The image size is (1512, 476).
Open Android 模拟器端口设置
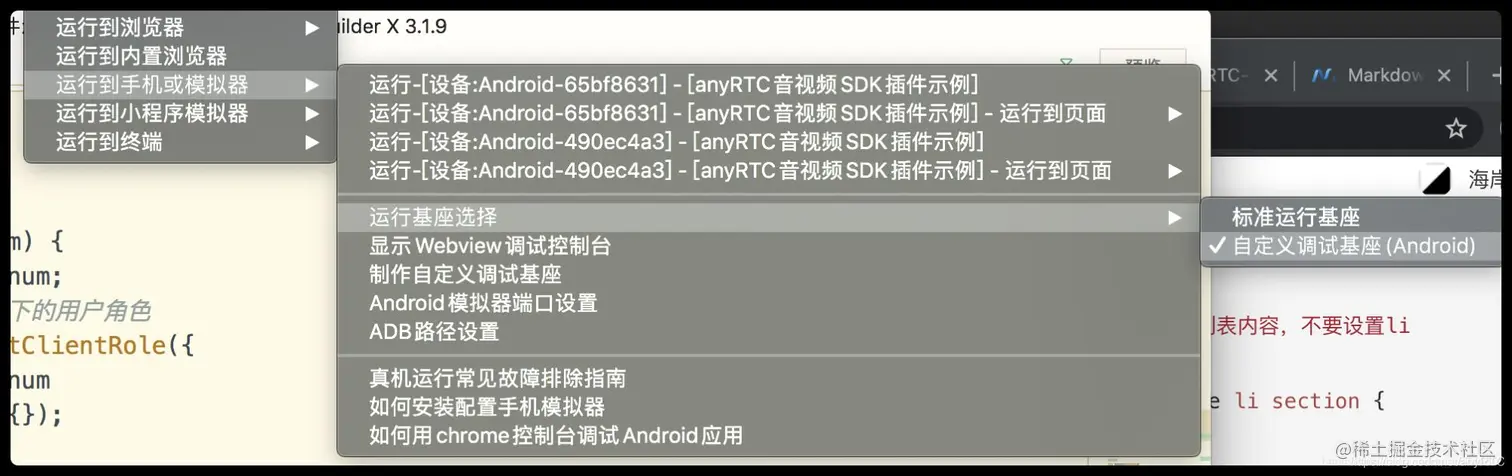coord(482,303)
